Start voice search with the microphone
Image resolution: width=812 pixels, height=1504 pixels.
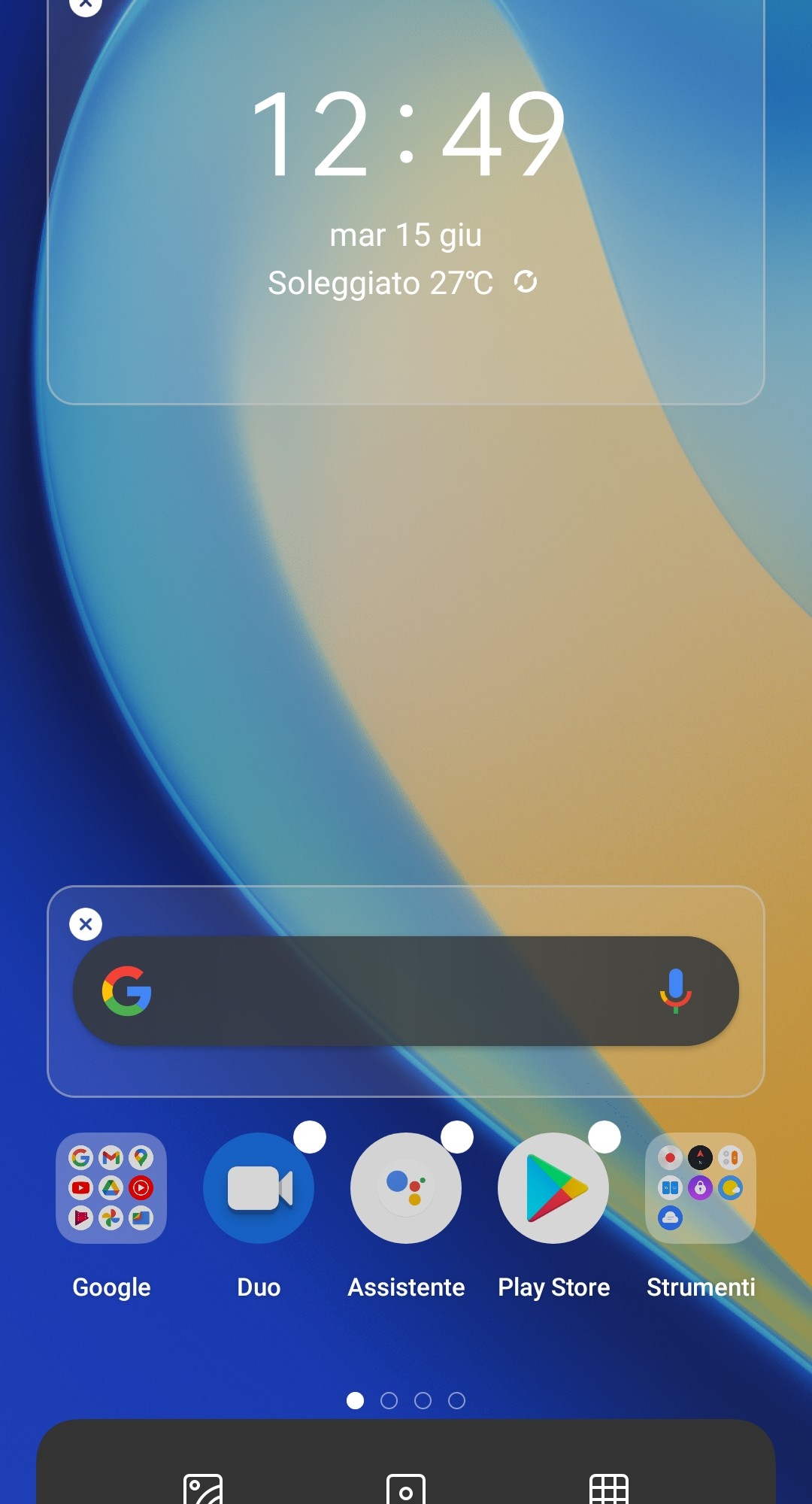(x=675, y=990)
